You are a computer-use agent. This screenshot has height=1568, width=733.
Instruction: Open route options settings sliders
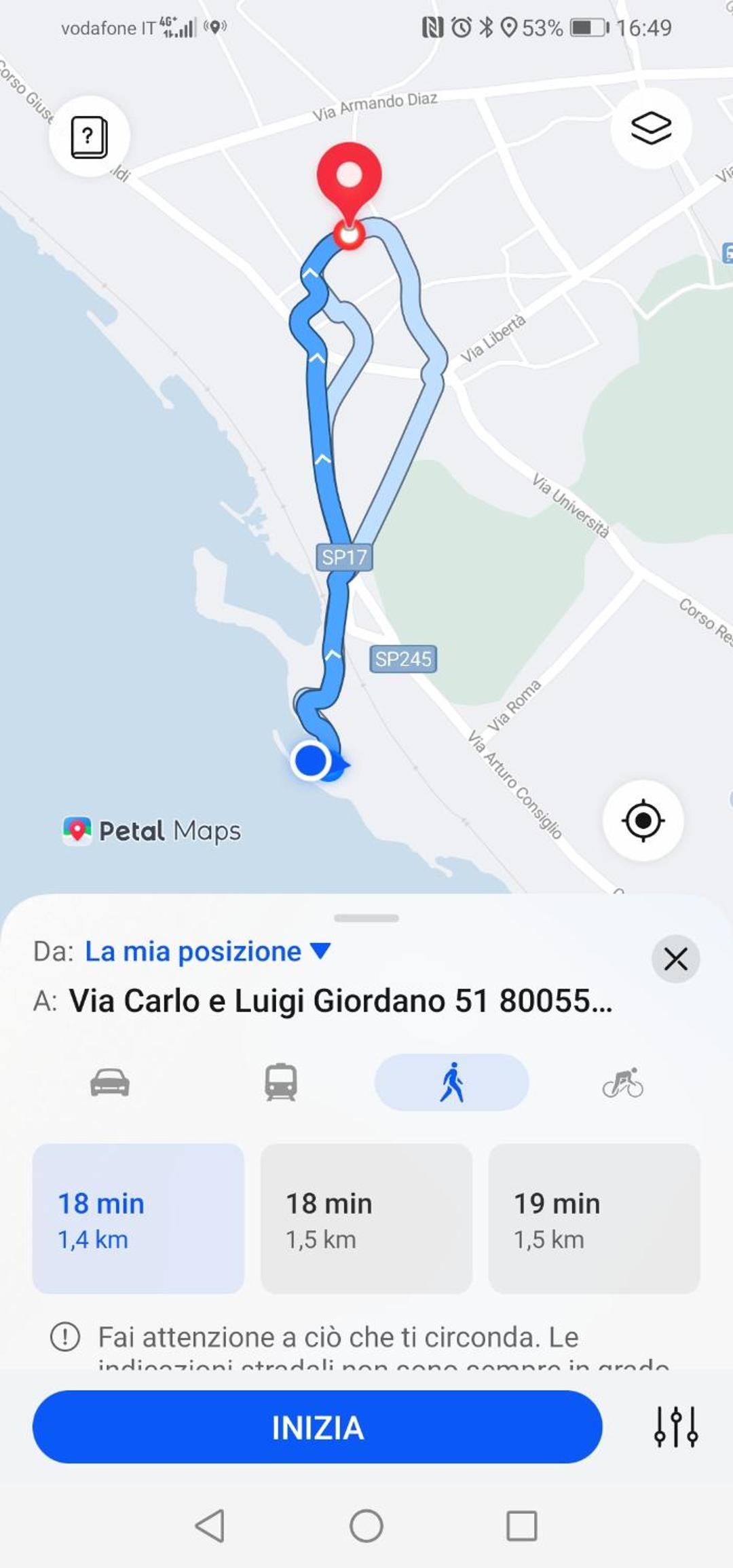point(676,1427)
